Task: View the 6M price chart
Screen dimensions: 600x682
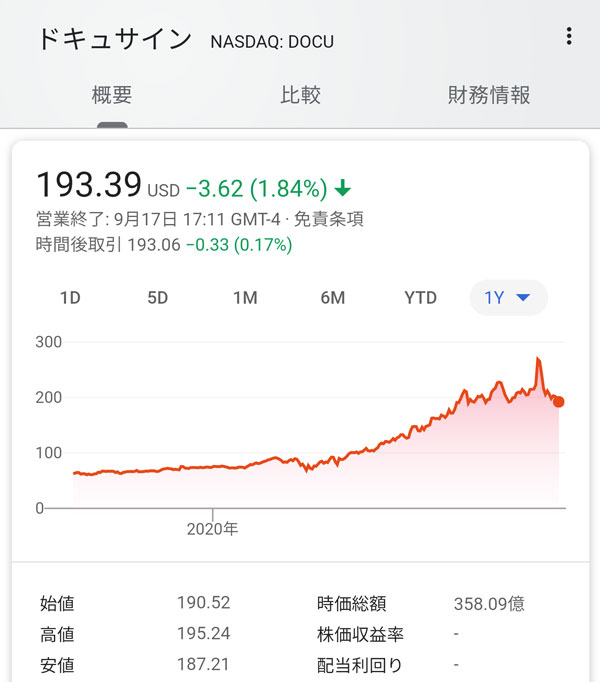Action: tap(332, 298)
